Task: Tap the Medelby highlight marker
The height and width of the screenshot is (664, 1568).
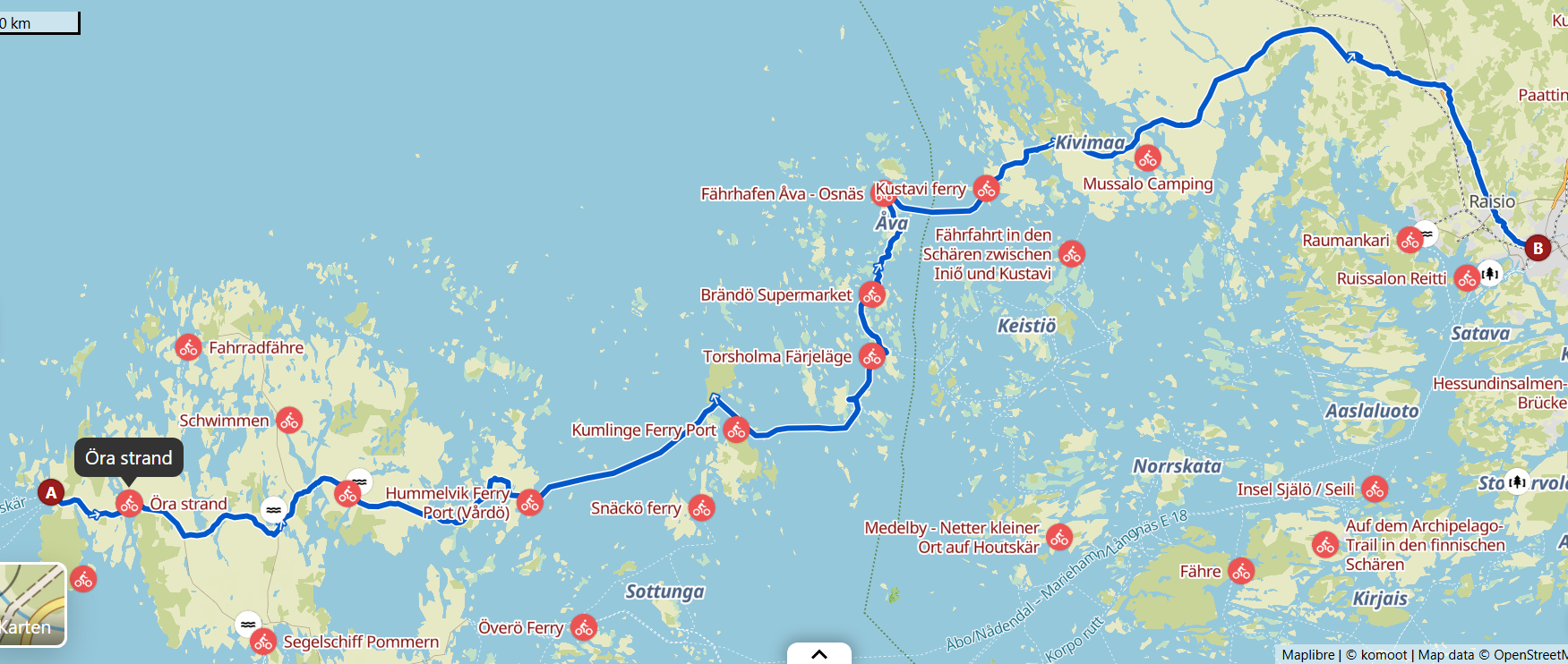Action: point(1059,537)
